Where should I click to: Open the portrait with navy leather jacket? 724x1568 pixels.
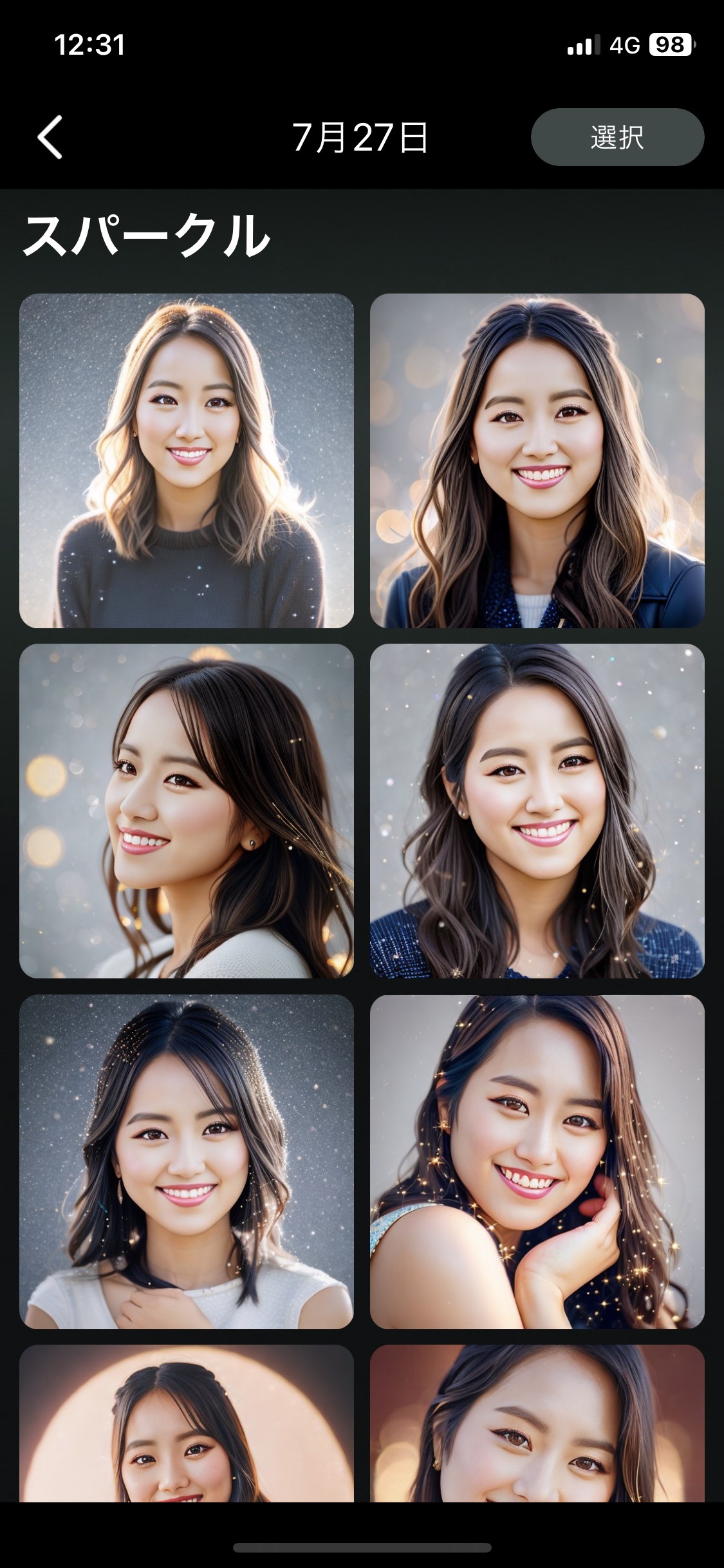pyautogui.click(x=537, y=461)
